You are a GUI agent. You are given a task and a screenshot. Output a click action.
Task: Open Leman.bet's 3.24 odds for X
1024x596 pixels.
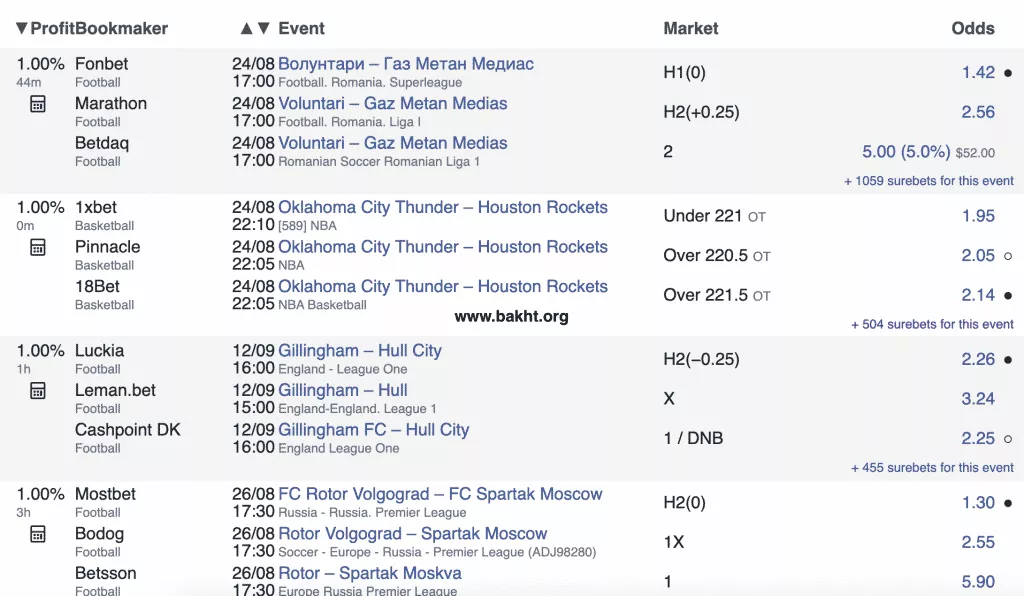(x=978, y=399)
